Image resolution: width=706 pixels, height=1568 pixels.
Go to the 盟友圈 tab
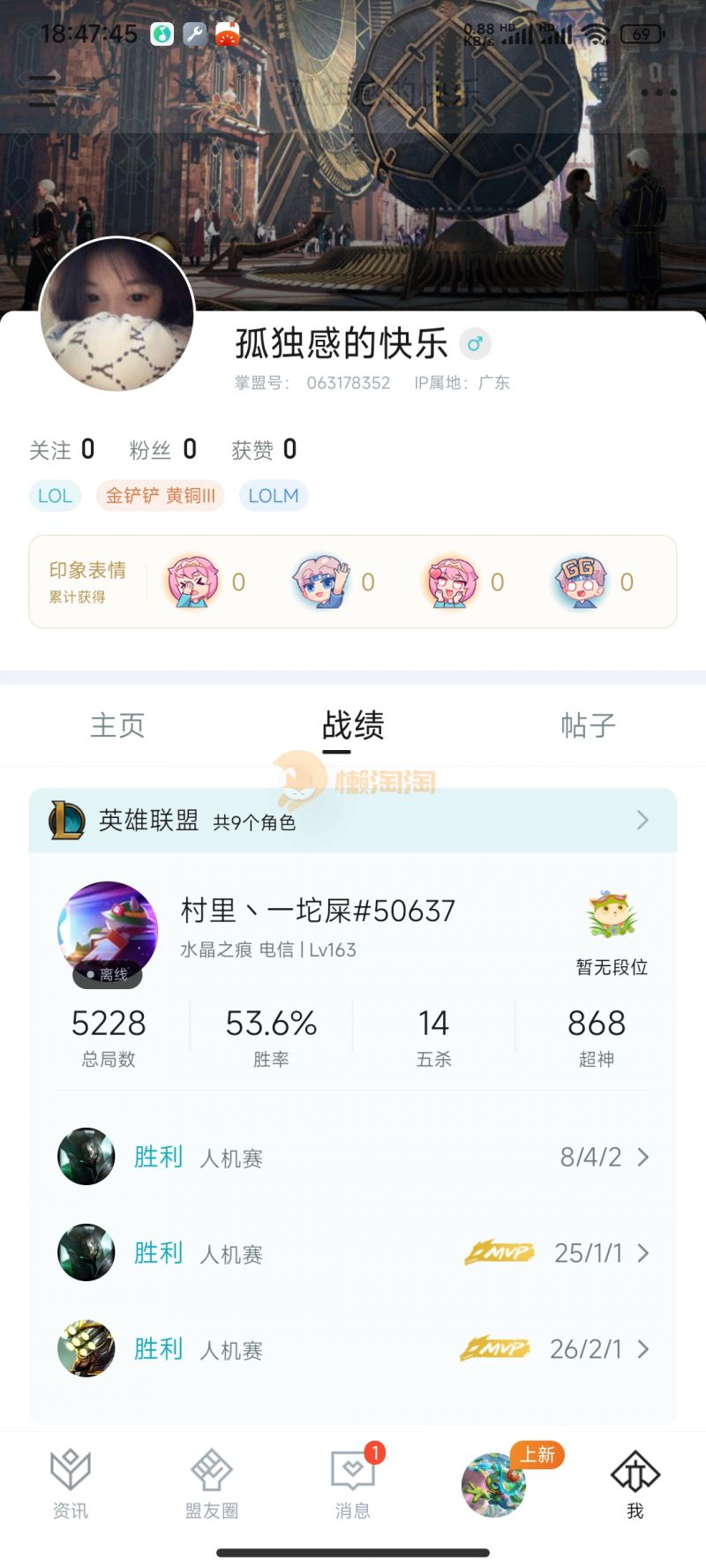(x=212, y=1484)
